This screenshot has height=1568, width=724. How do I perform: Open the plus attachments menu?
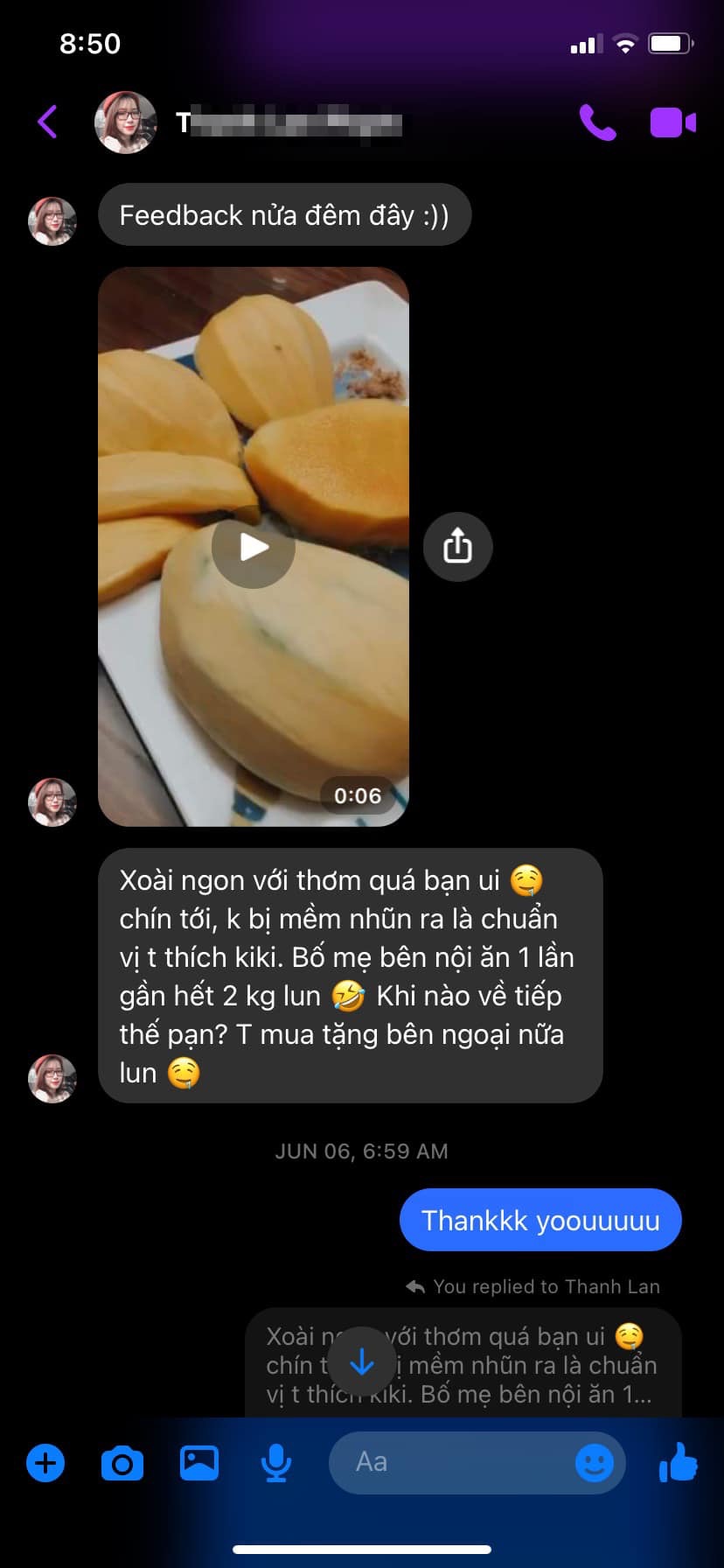(45, 1463)
